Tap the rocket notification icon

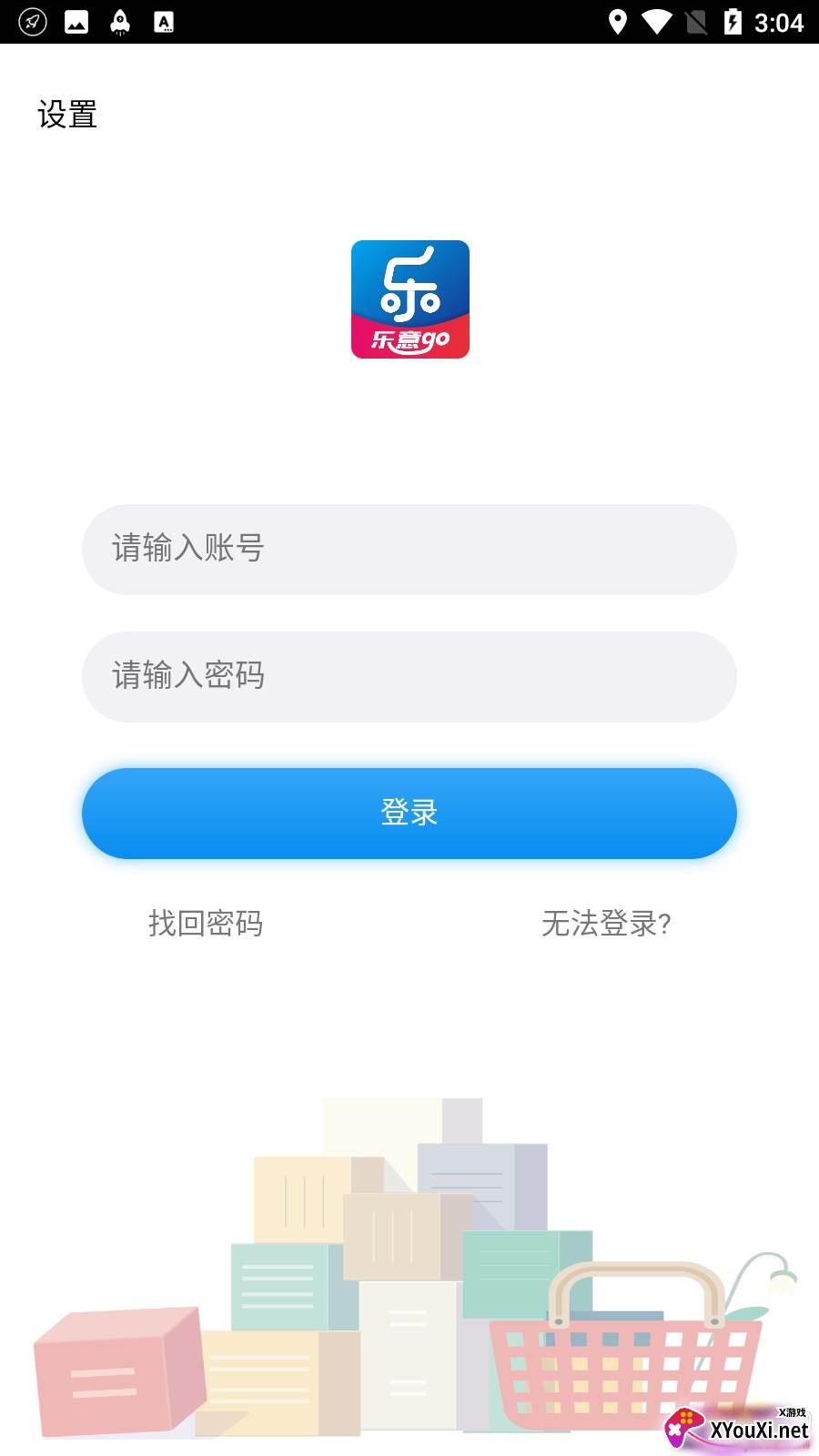coord(121,21)
